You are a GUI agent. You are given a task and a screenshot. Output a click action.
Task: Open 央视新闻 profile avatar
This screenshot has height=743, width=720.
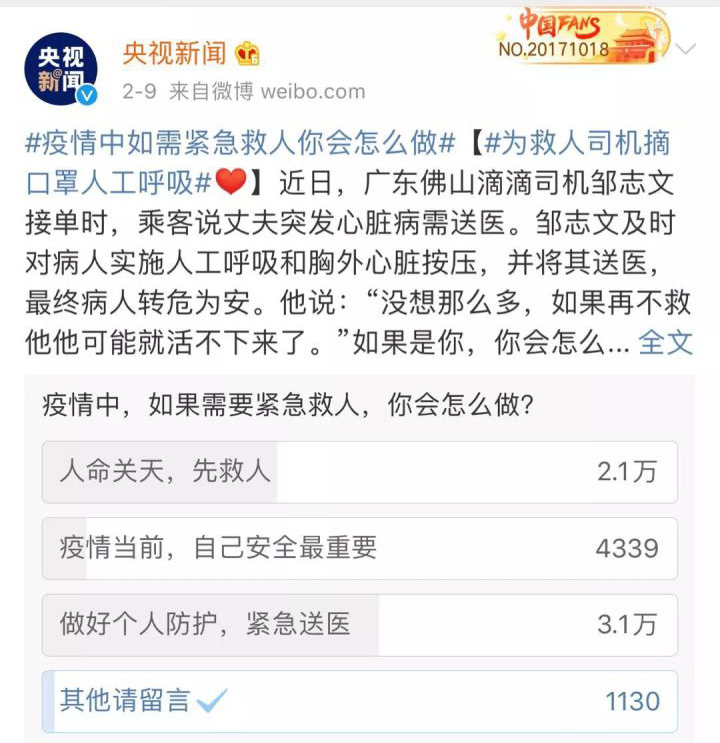(61, 69)
